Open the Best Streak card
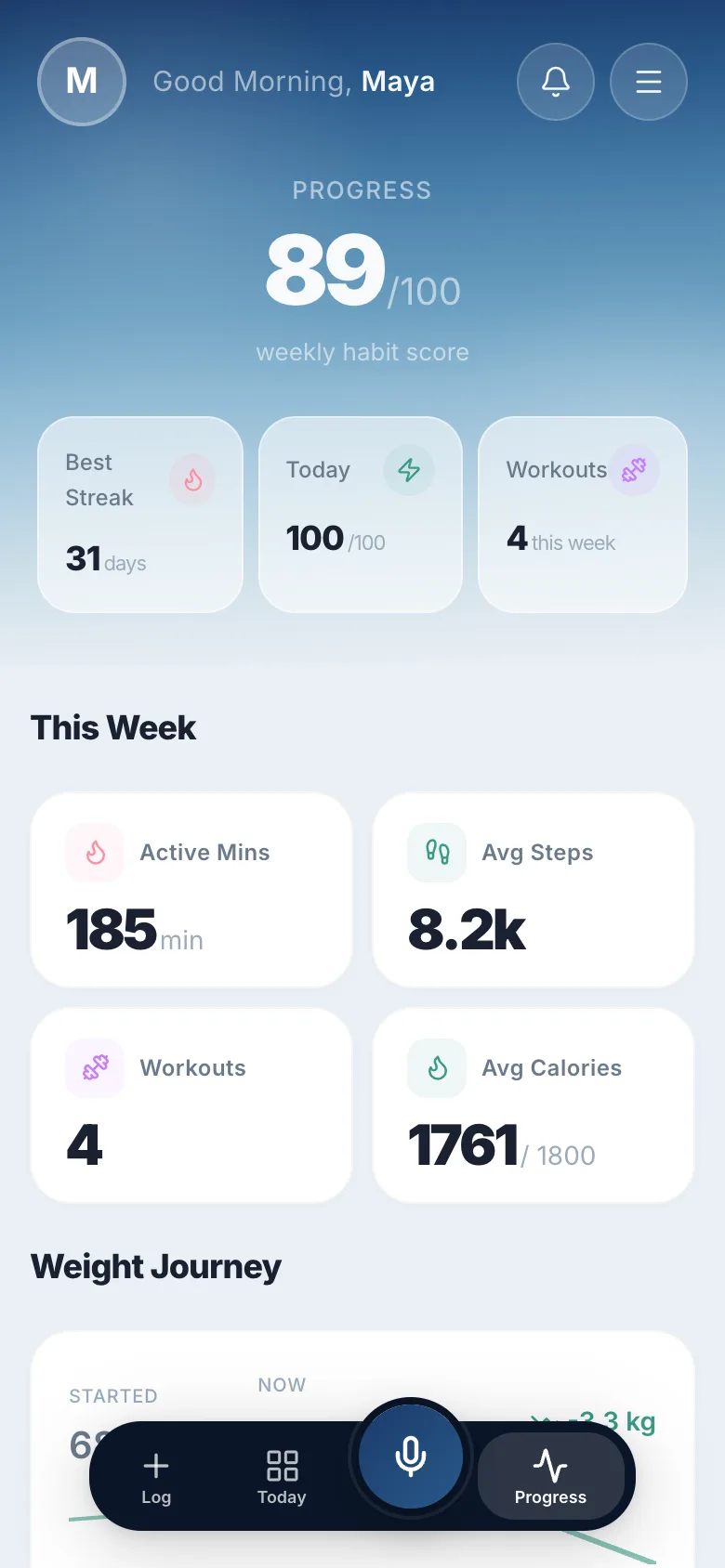 coord(140,515)
